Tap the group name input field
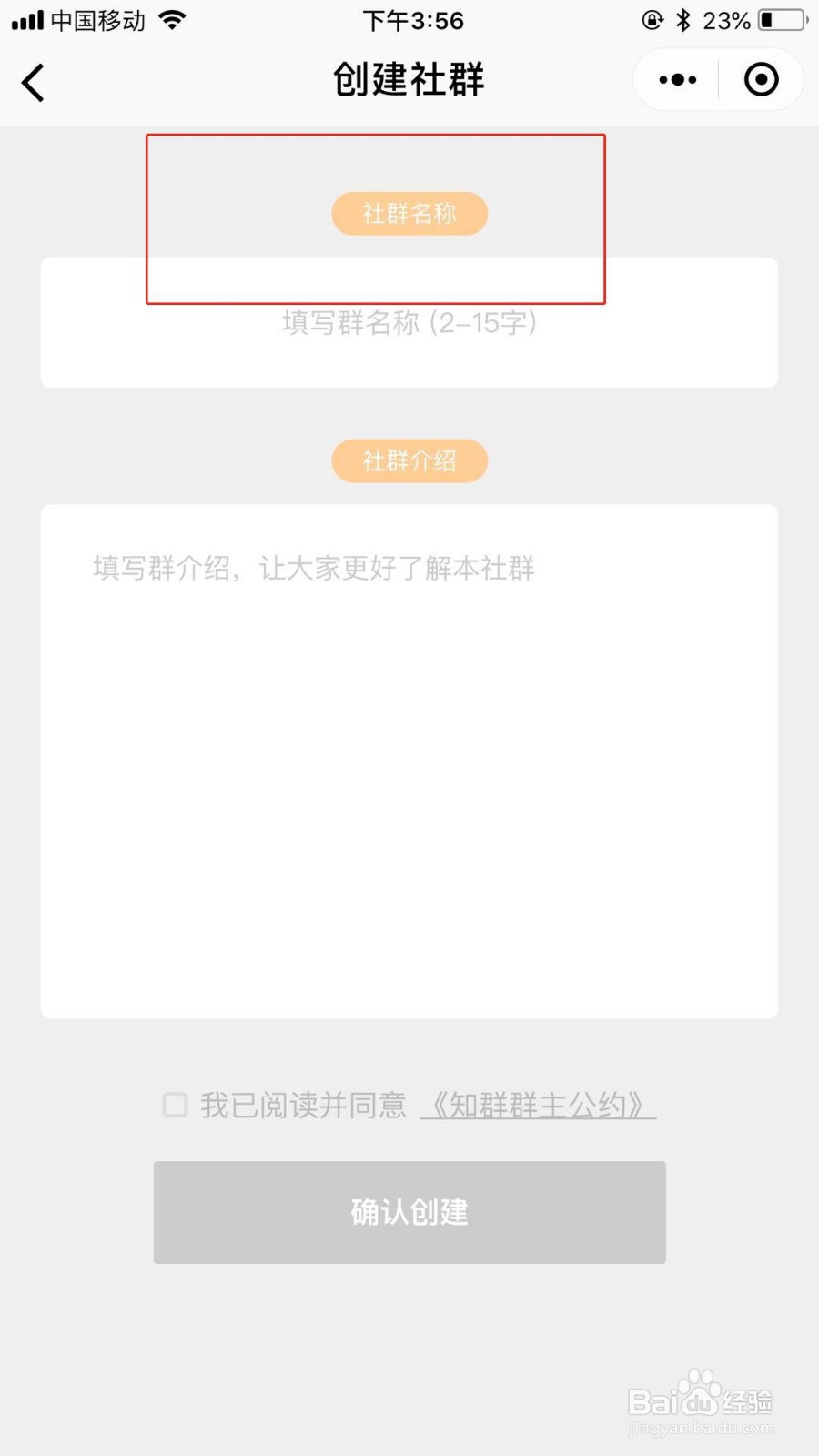 pyautogui.click(x=409, y=324)
